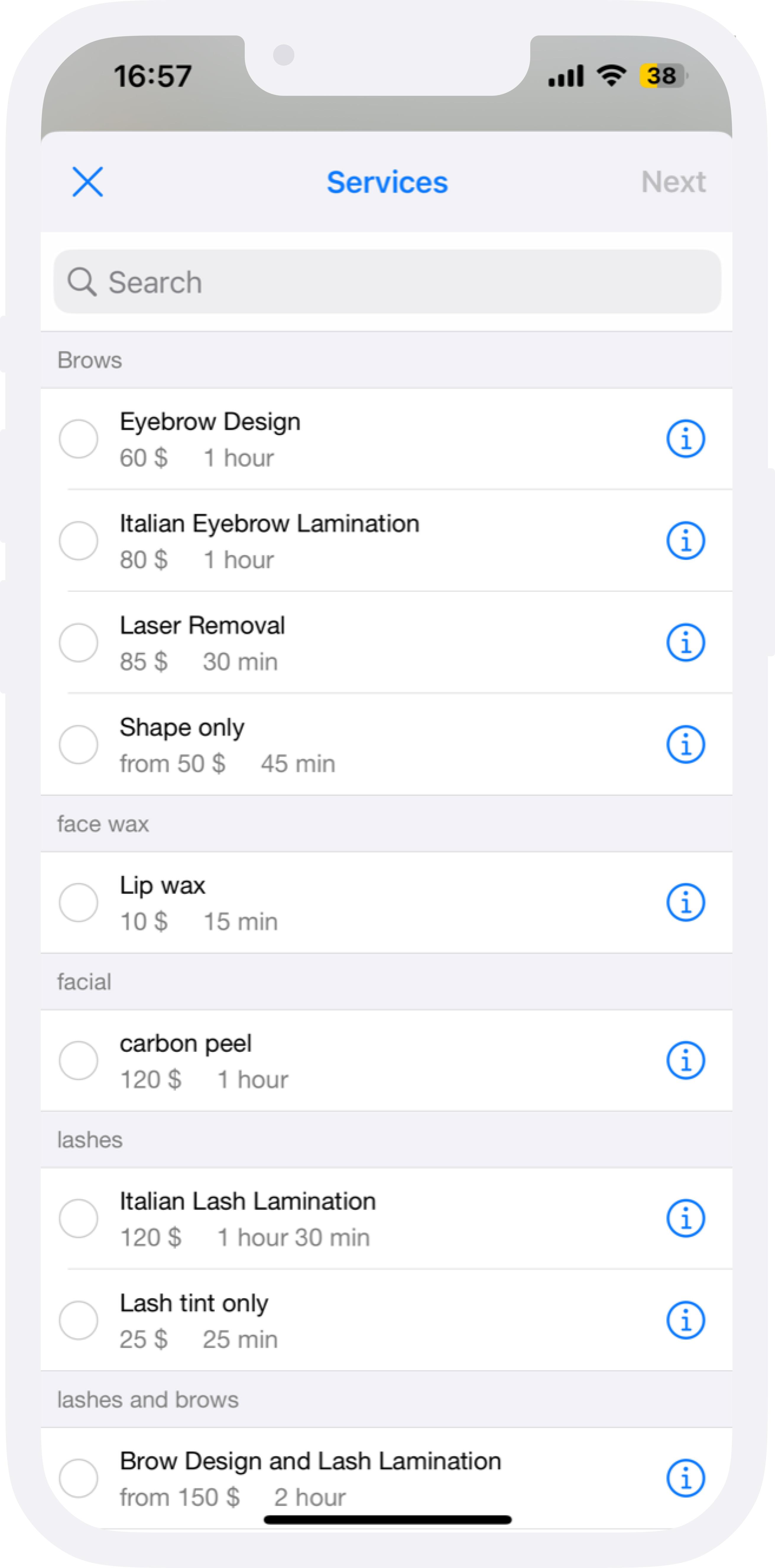Focus the Search field
Screen dimensions: 775x1568
[387, 282]
